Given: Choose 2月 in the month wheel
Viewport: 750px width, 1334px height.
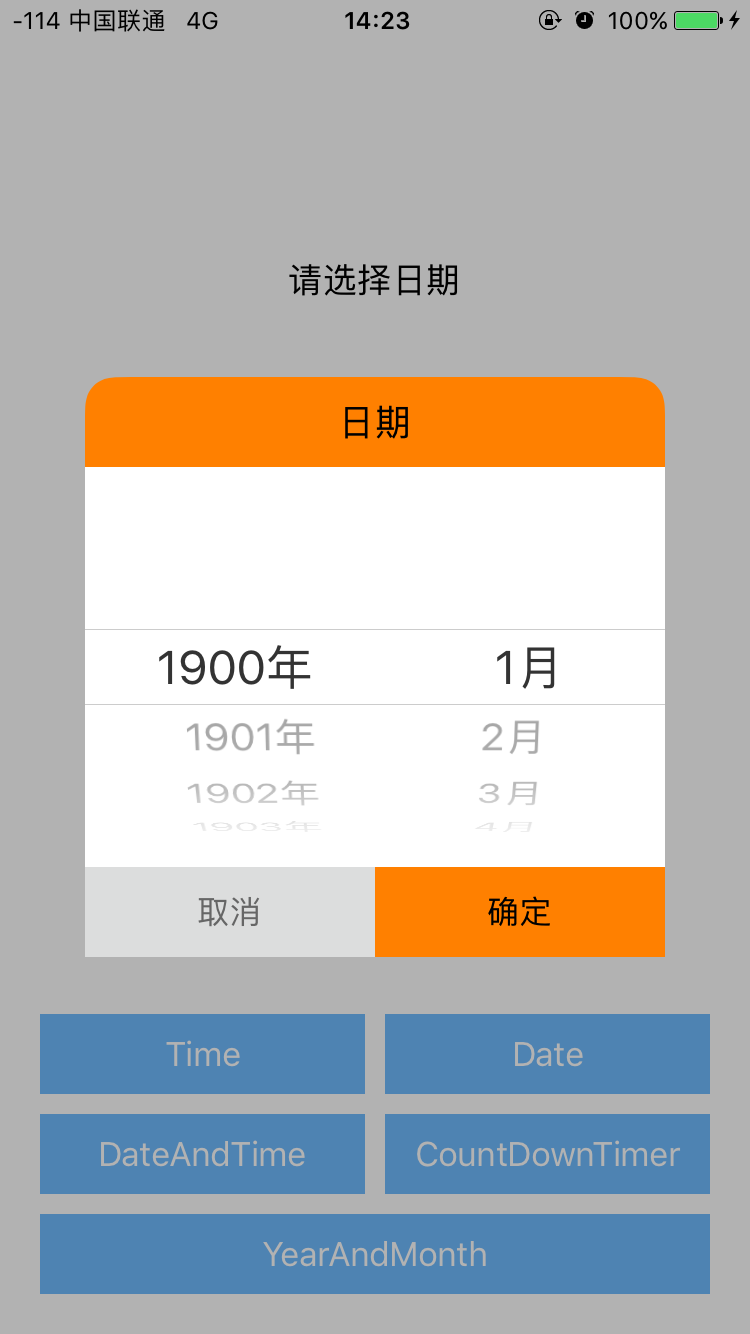Looking at the screenshot, I should (511, 737).
